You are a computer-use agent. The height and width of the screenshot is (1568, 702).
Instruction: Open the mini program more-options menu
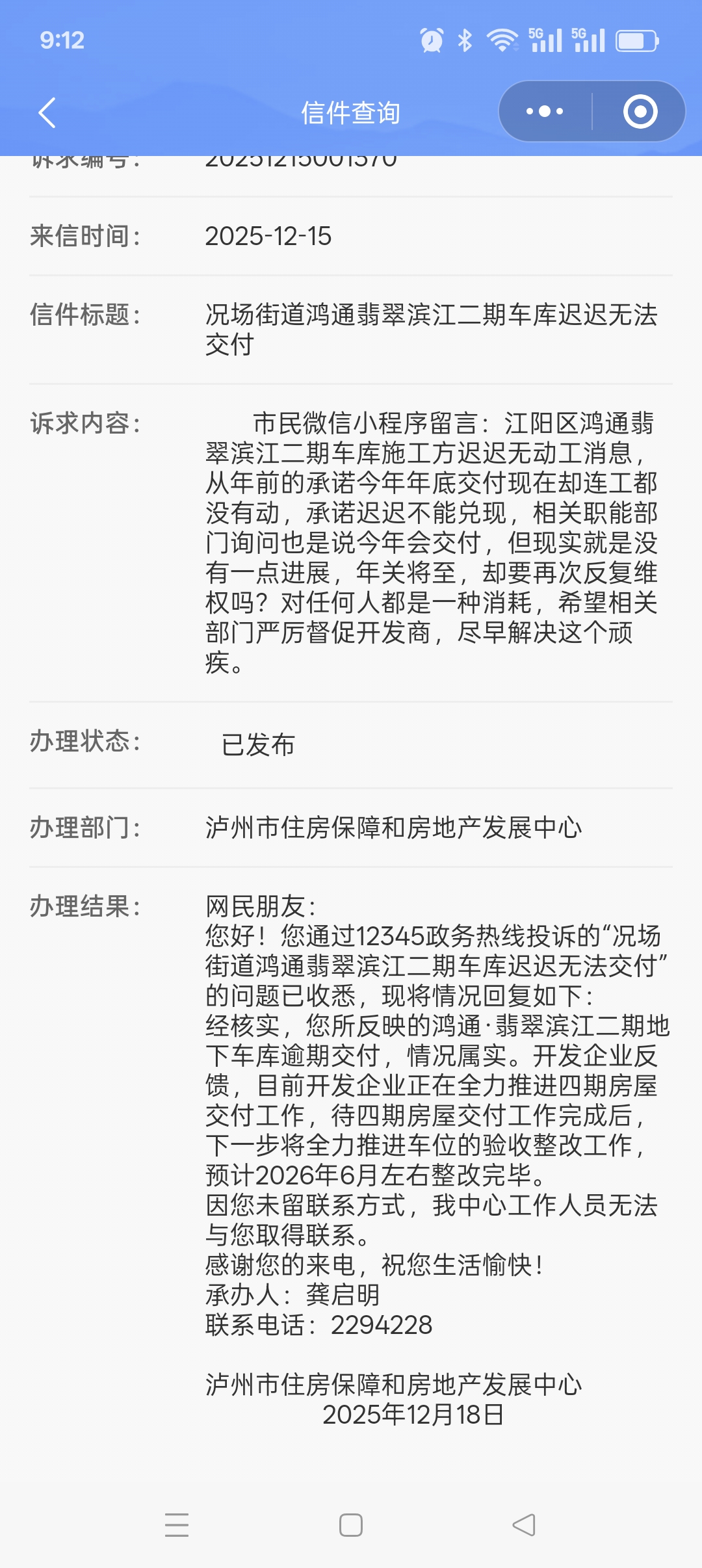[x=545, y=112]
